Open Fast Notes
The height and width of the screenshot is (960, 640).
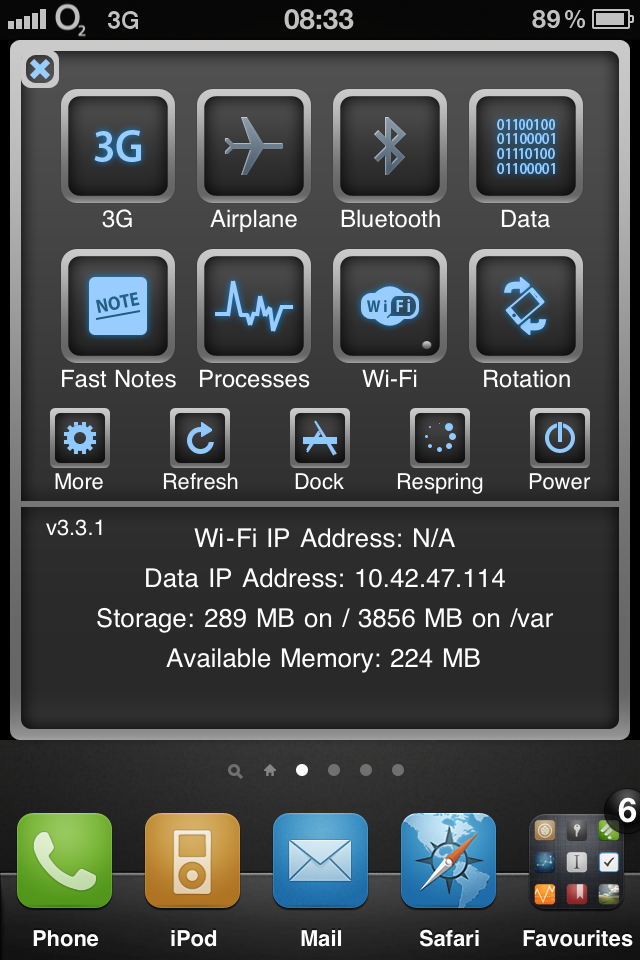(118, 306)
